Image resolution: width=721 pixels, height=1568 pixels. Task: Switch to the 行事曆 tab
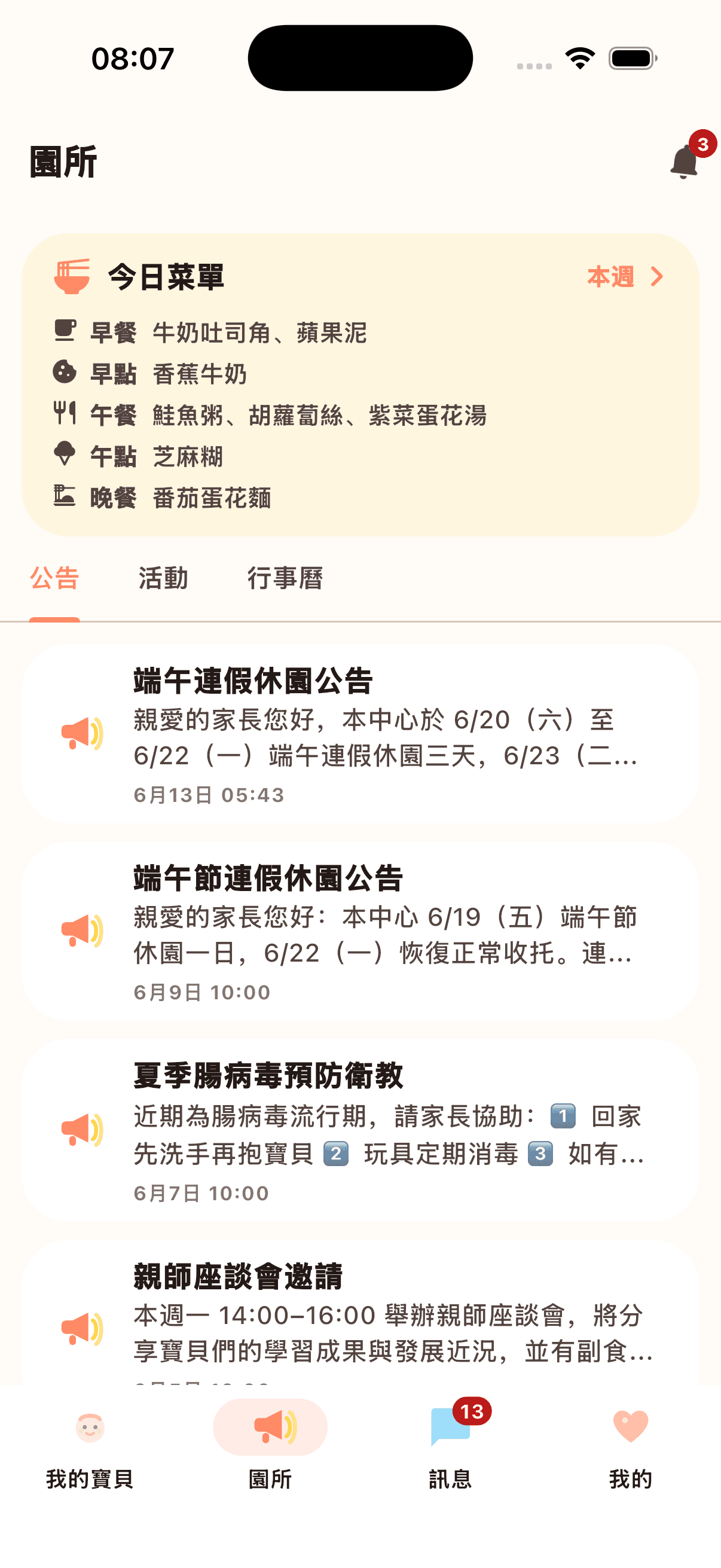285,578
